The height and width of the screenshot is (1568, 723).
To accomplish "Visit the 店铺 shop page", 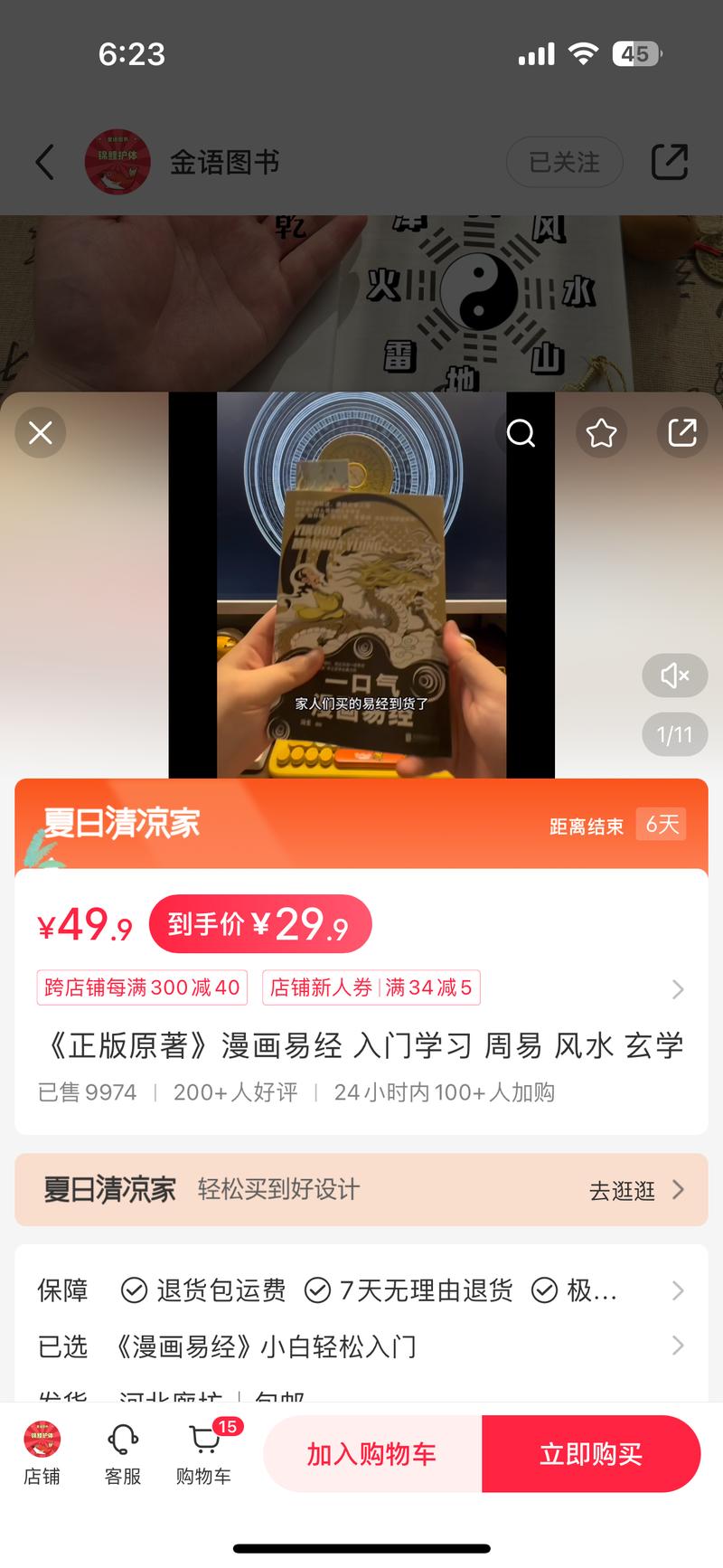I will (42, 1454).
